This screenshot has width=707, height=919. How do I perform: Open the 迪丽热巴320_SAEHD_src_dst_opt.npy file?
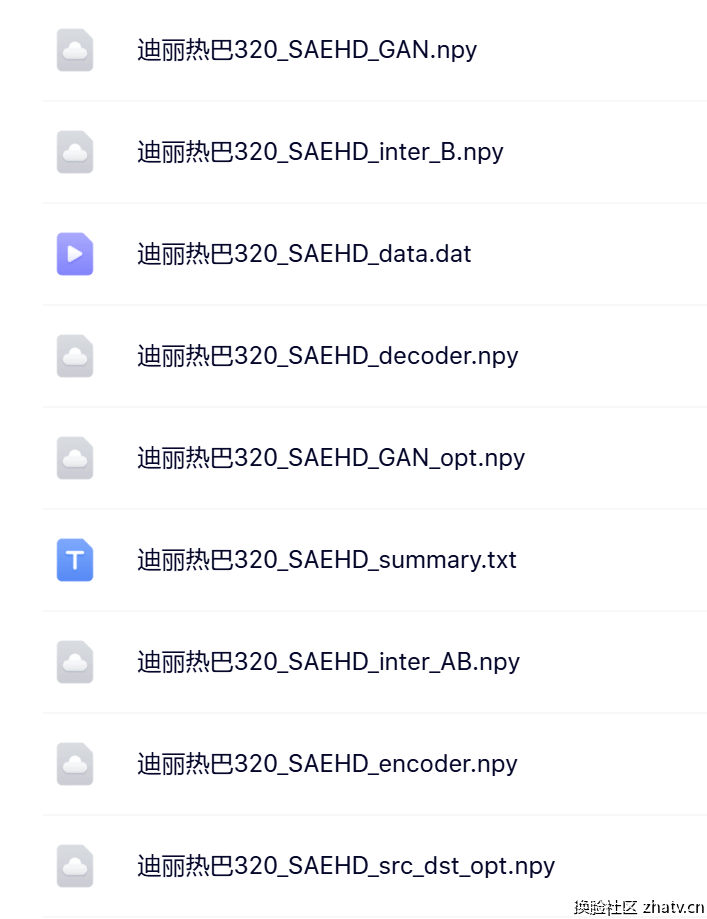point(345,866)
